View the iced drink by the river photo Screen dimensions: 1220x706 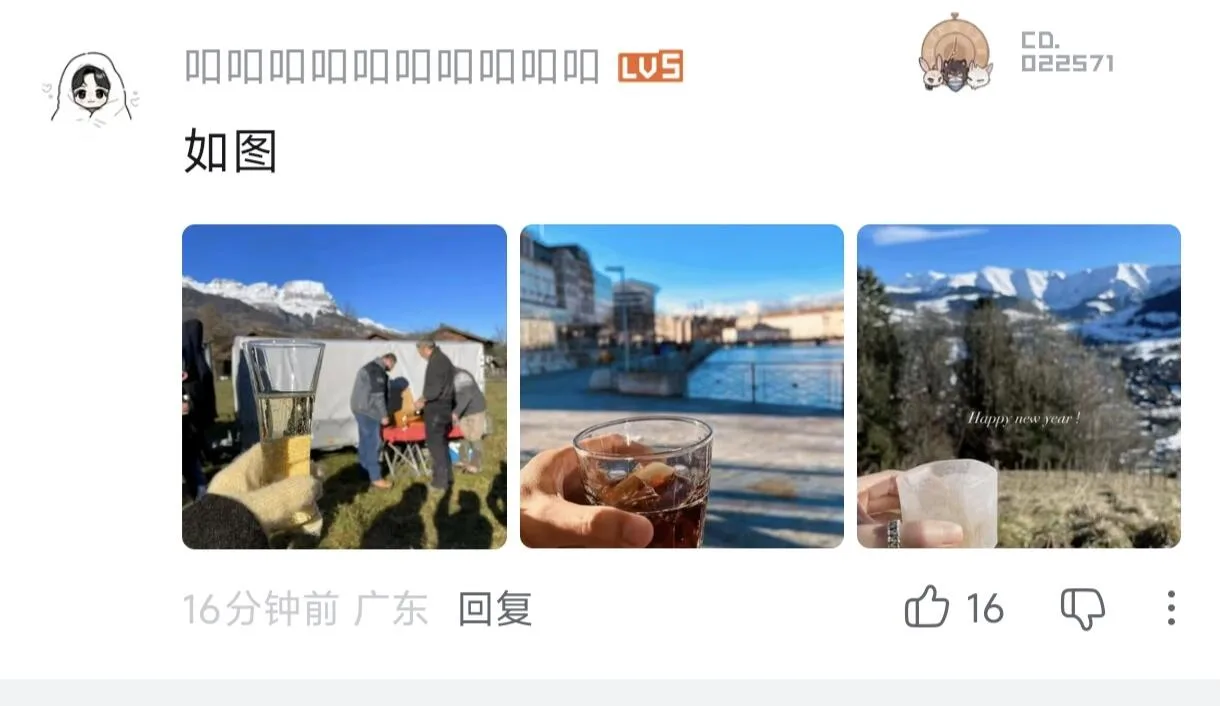(x=682, y=386)
